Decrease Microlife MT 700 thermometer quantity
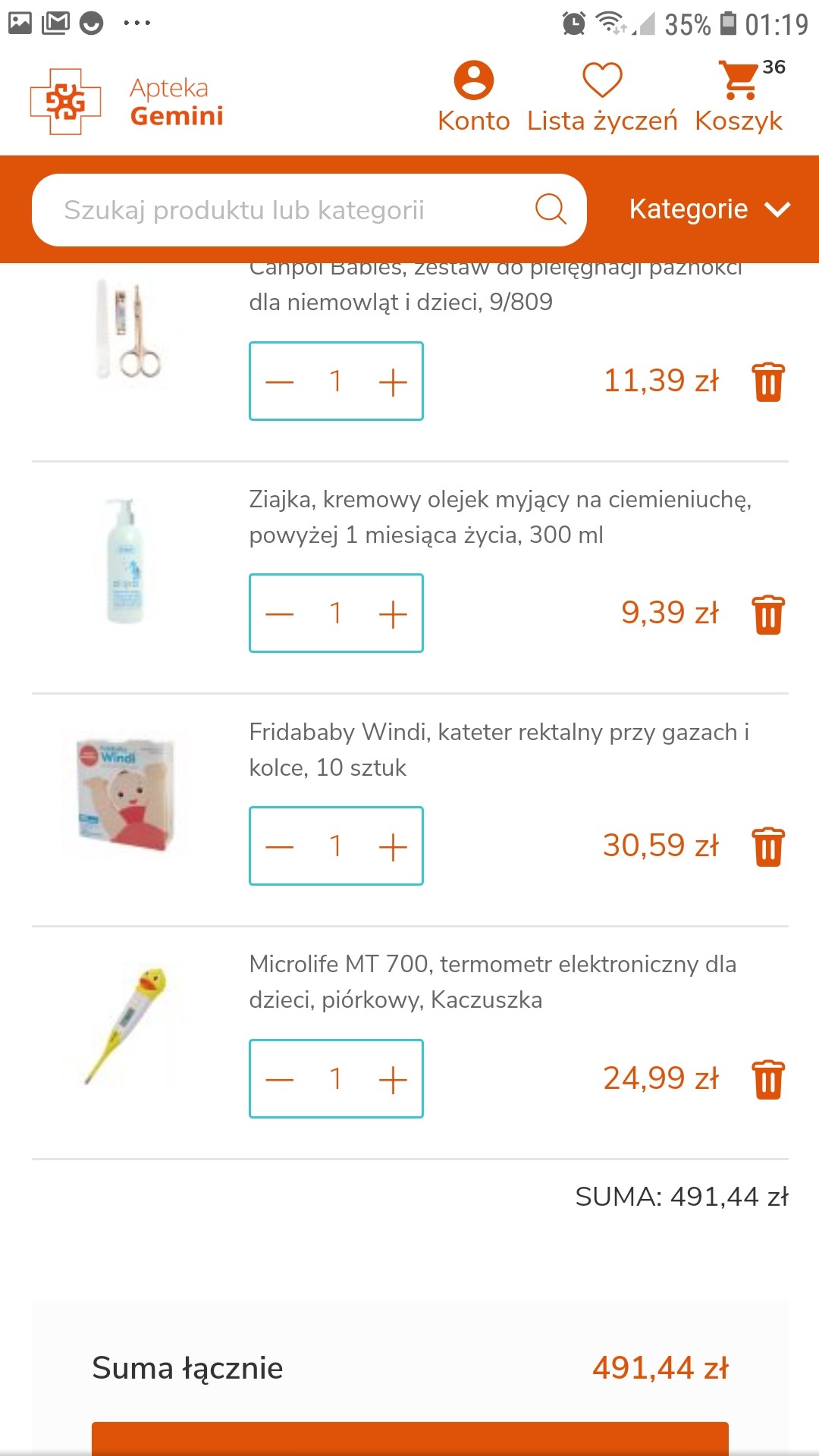The width and height of the screenshot is (819, 1456). (x=280, y=1079)
